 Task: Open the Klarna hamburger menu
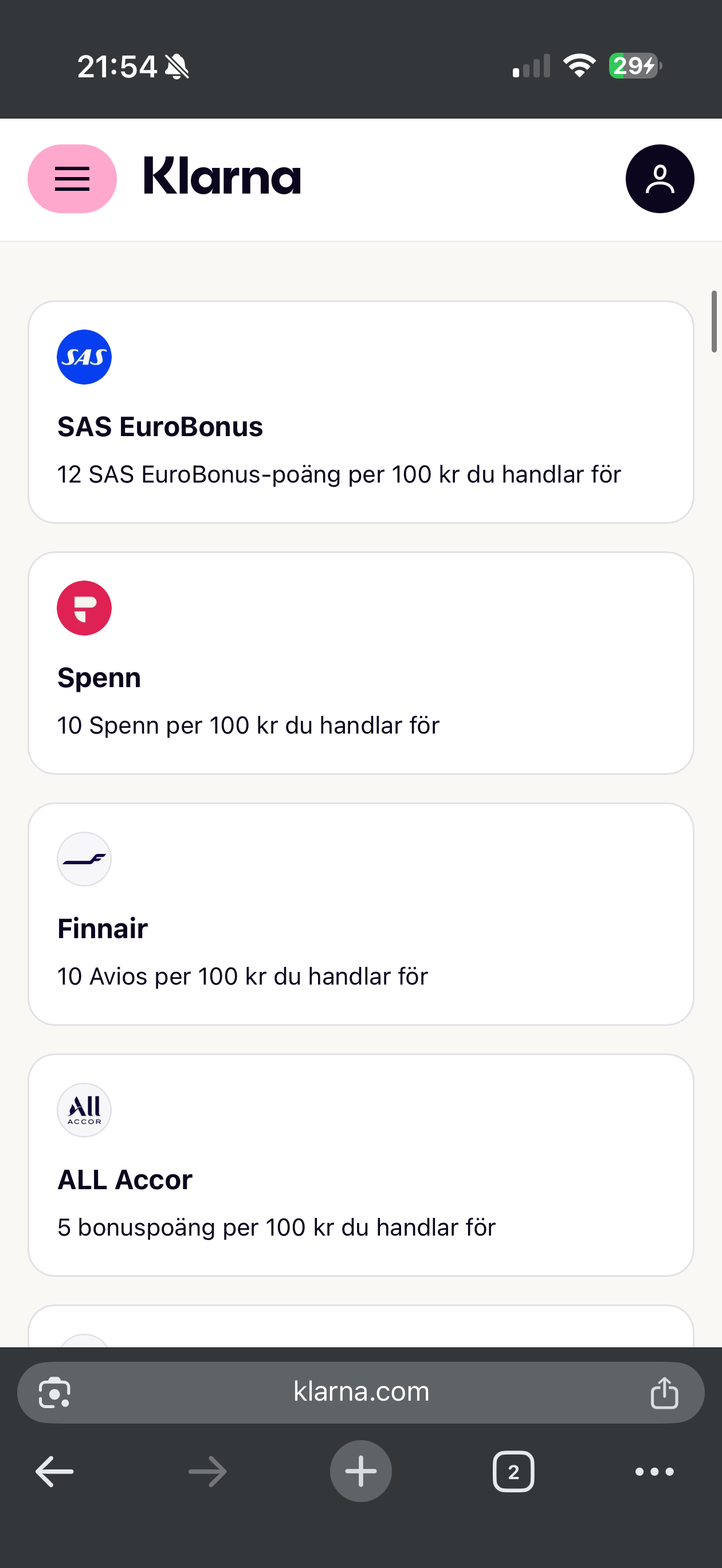[72, 178]
